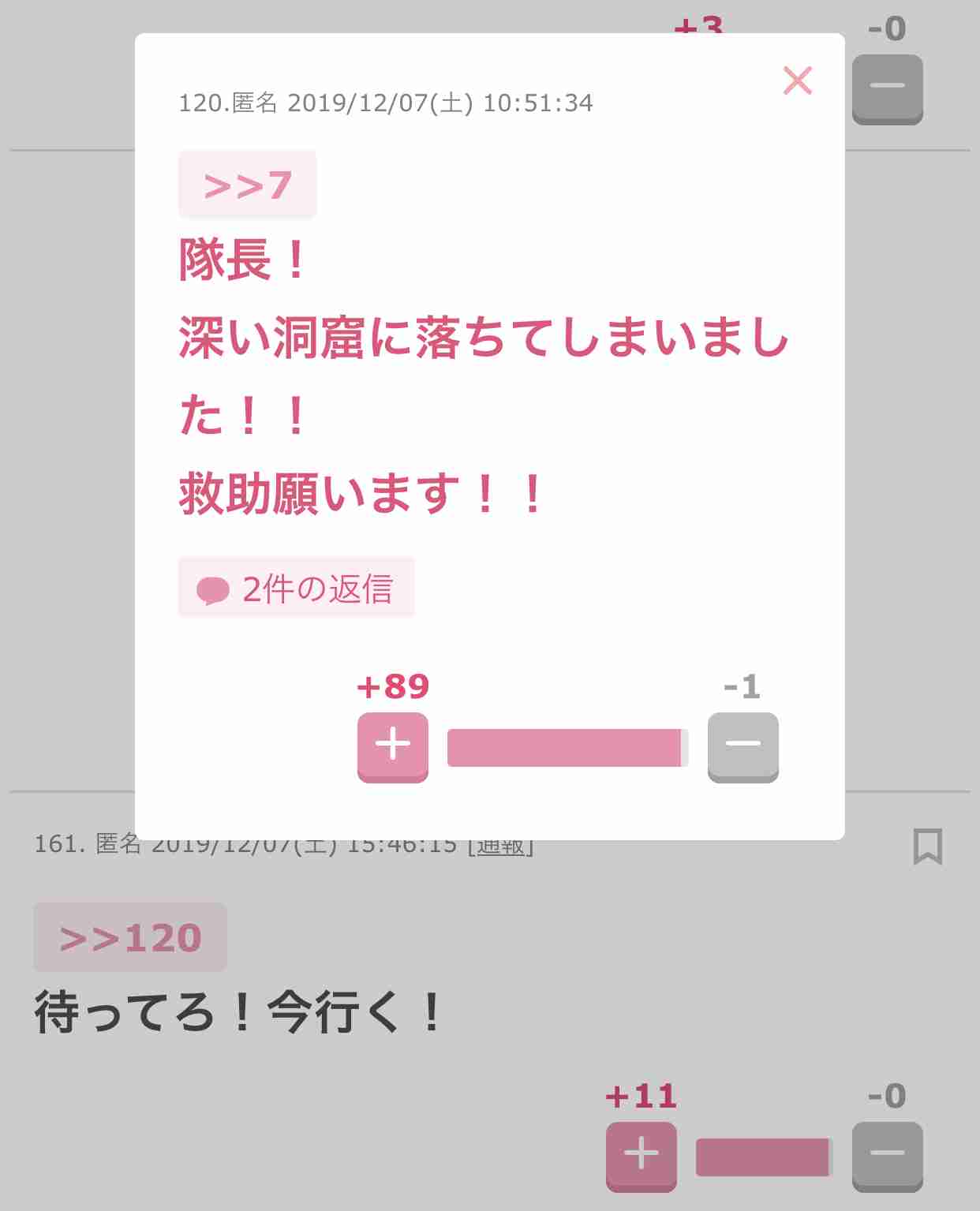The width and height of the screenshot is (980, 1211).
Task: View the 2件の返信 replies
Action: click(297, 588)
